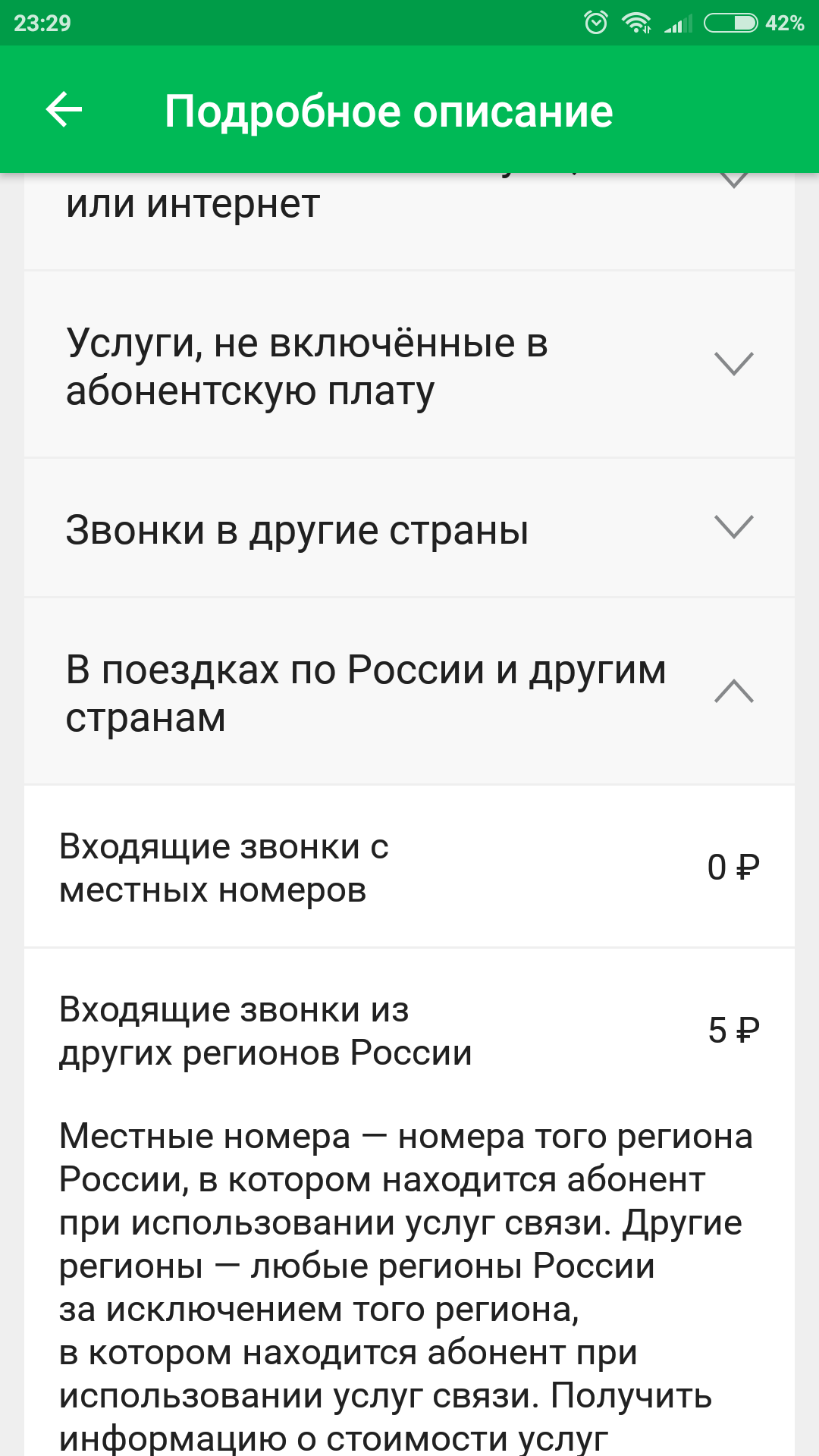Screen dimensions: 819x1456
Task: Collapse 'В поездках по России и другим странам'
Action: tap(409, 692)
